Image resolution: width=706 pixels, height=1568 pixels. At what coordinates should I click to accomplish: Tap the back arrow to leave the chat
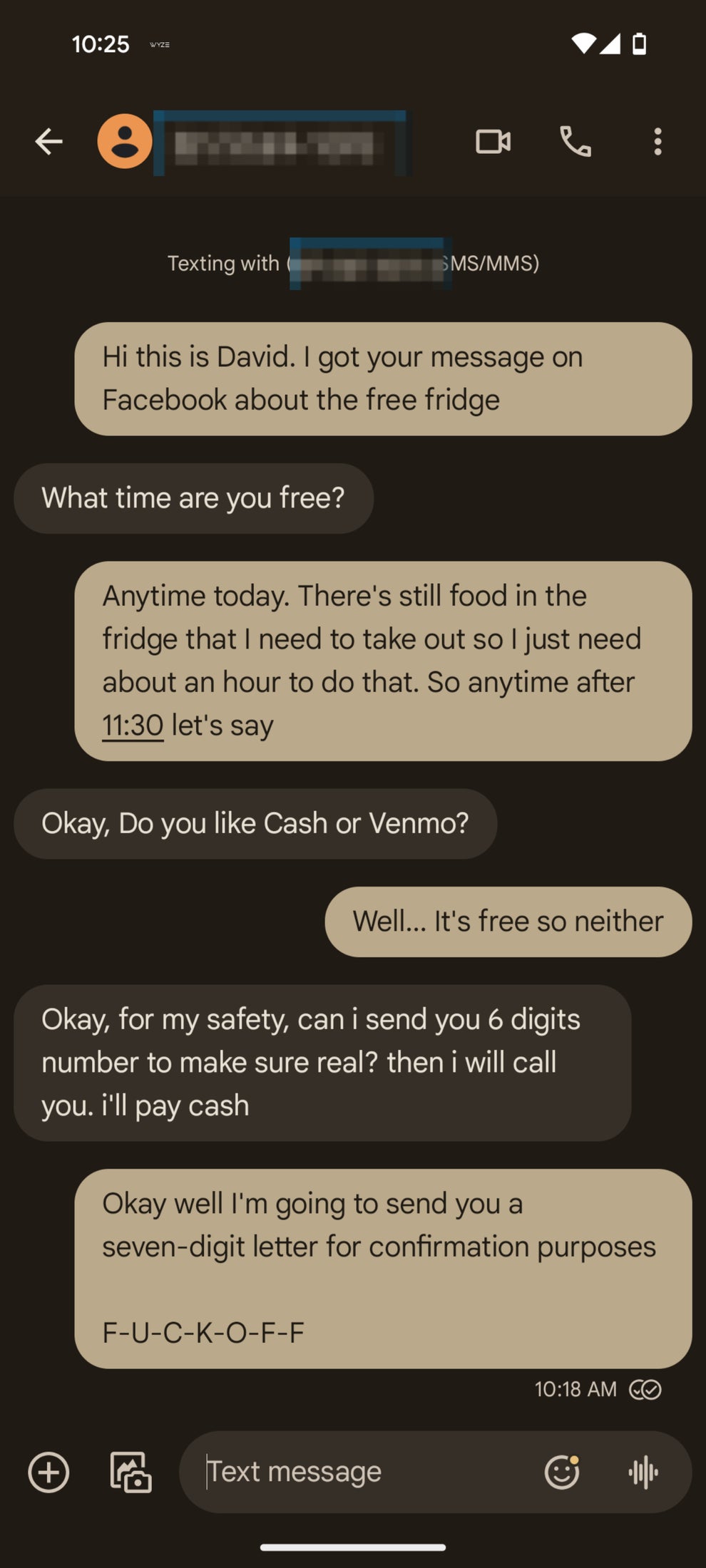coord(48,140)
